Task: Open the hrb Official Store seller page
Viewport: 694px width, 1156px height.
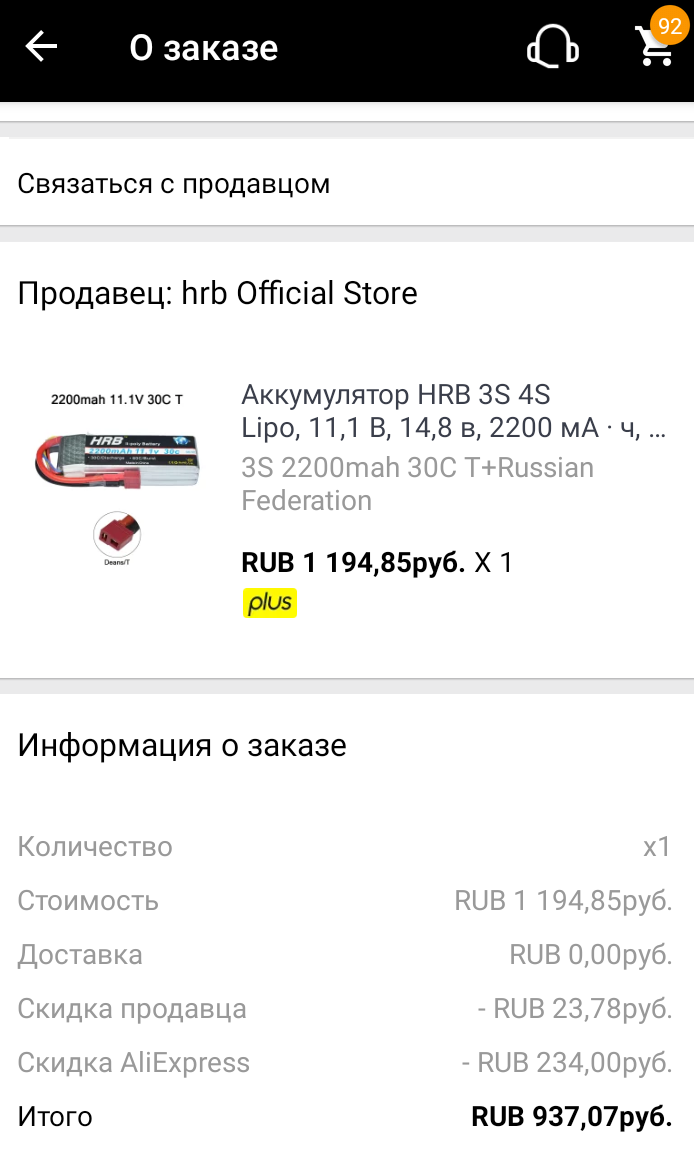Action: click(x=218, y=293)
